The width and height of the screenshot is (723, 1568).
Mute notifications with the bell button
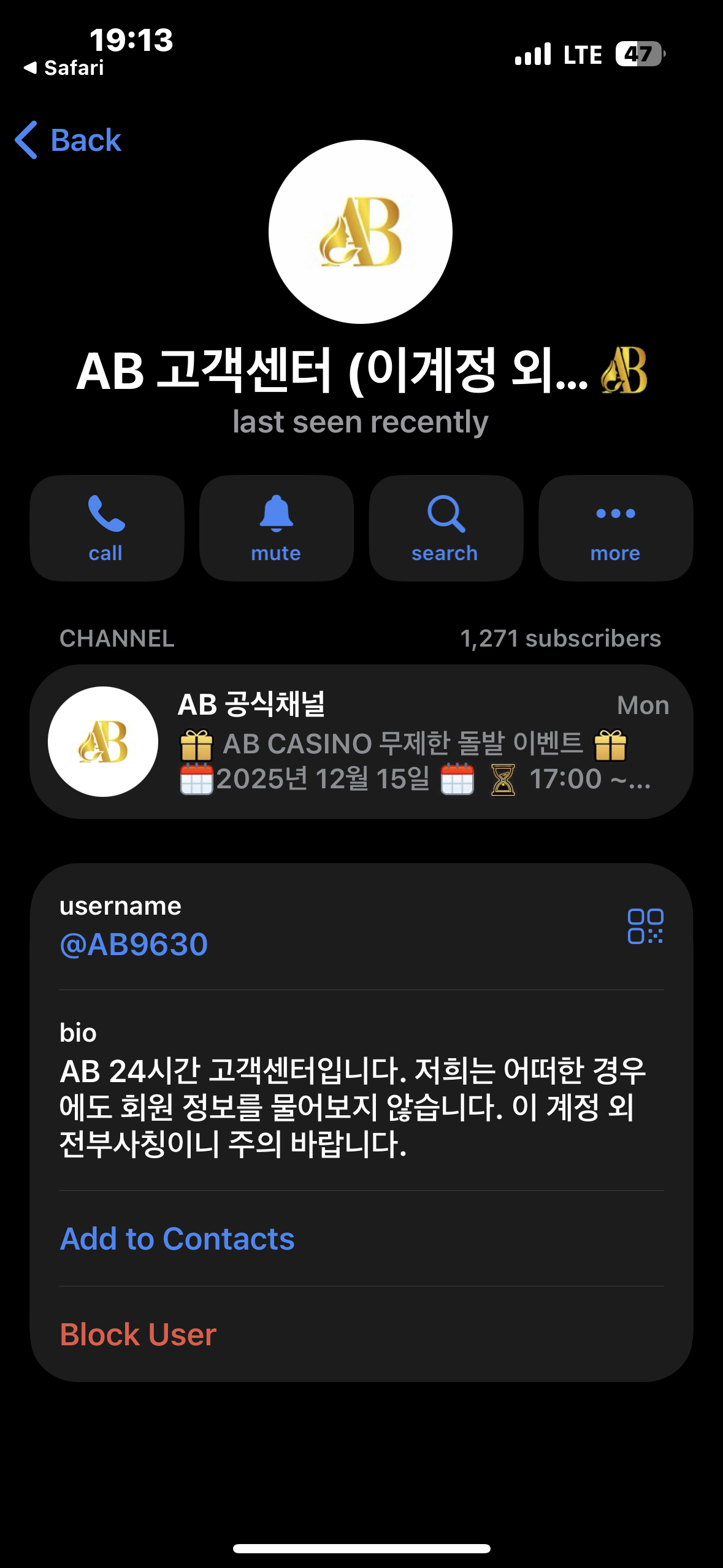pos(277,528)
